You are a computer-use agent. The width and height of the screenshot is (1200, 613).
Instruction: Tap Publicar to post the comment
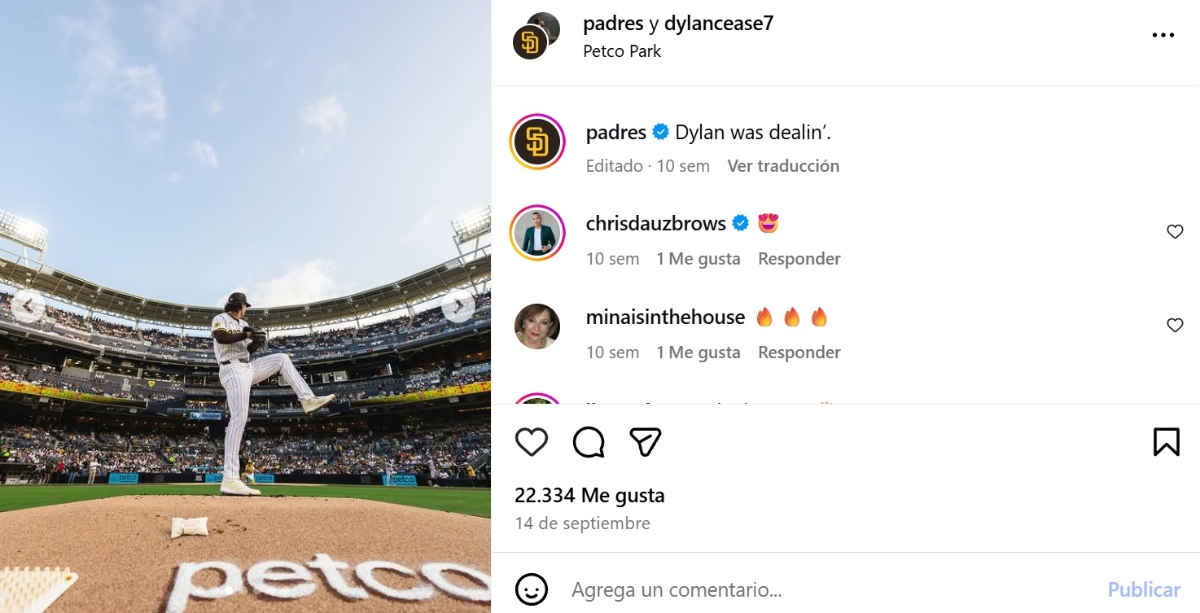(x=1144, y=589)
